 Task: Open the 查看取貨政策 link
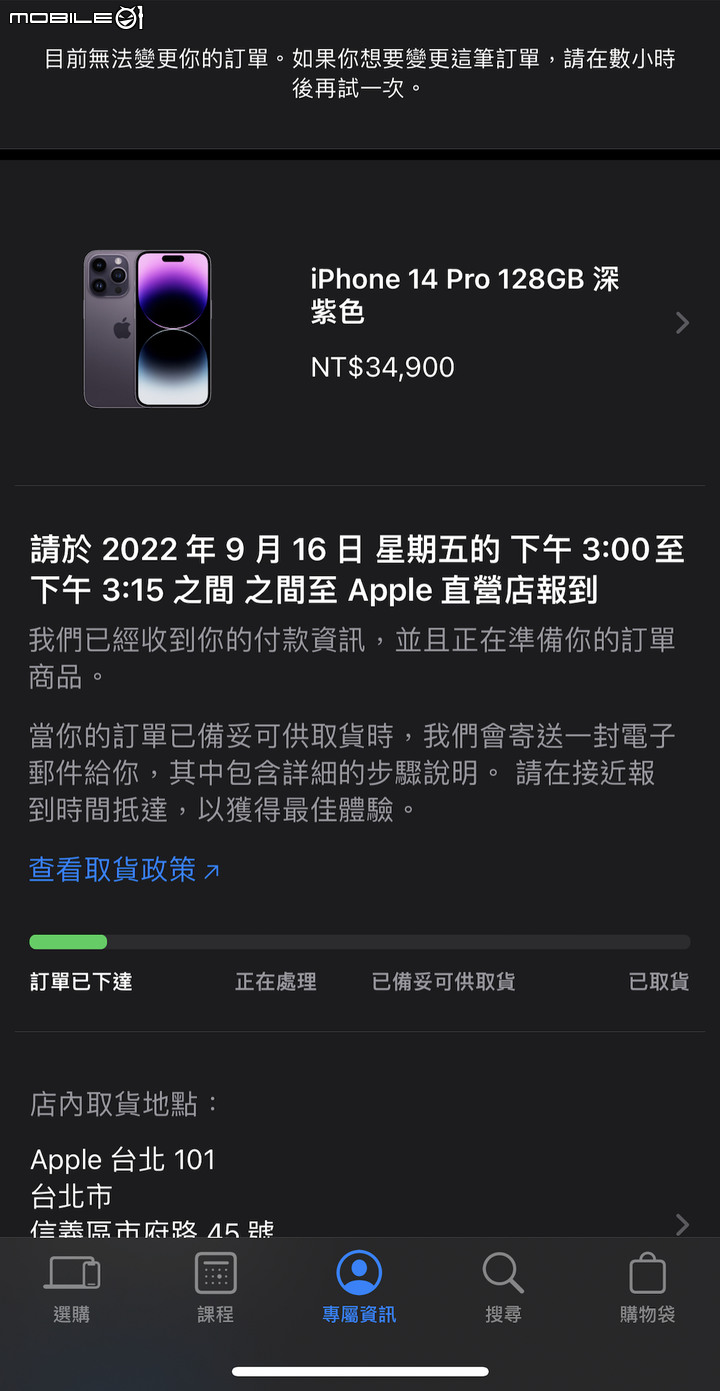(x=124, y=870)
